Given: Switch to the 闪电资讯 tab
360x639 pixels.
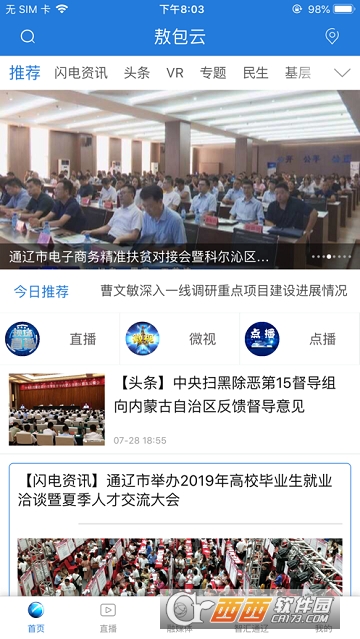Looking at the screenshot, I should [81, 73].
